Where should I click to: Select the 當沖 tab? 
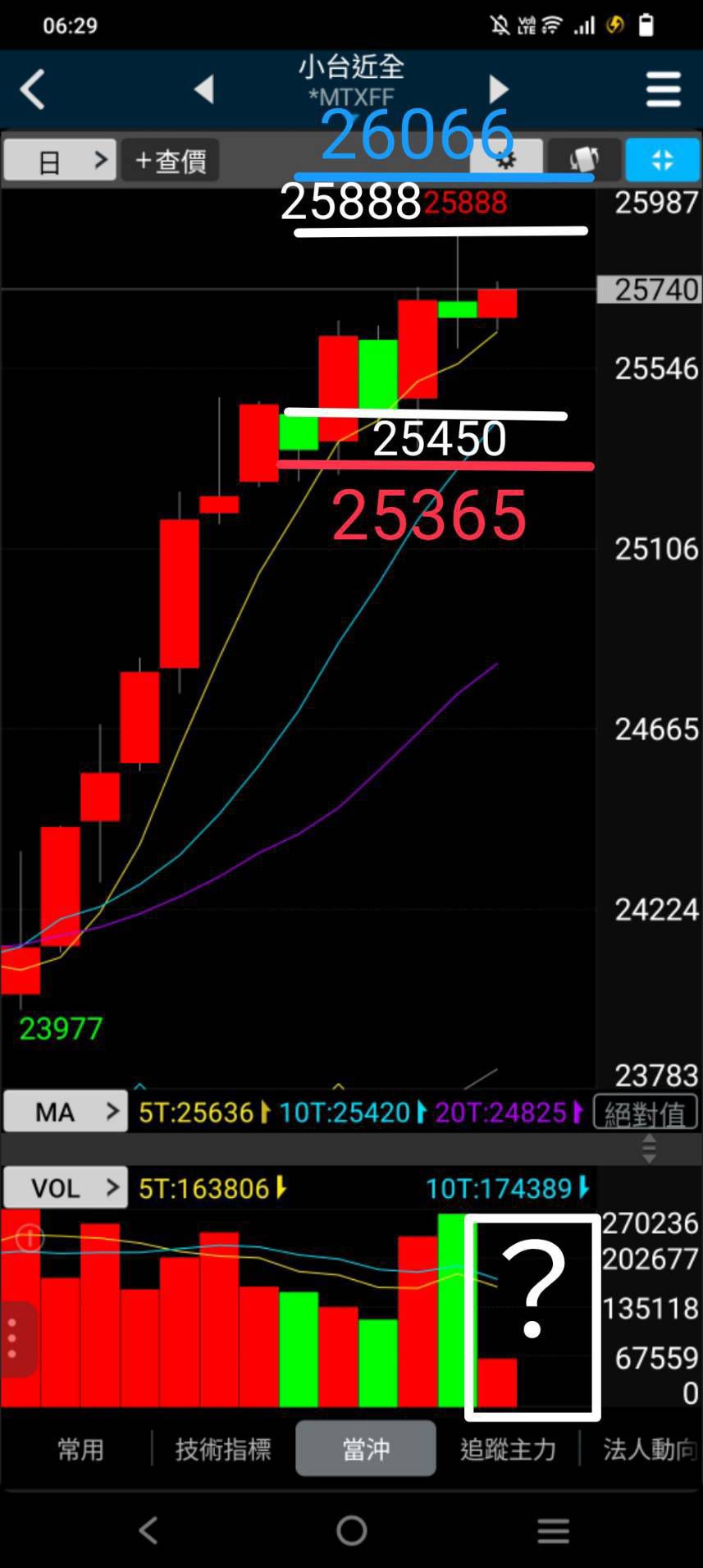coord(366,1449)
